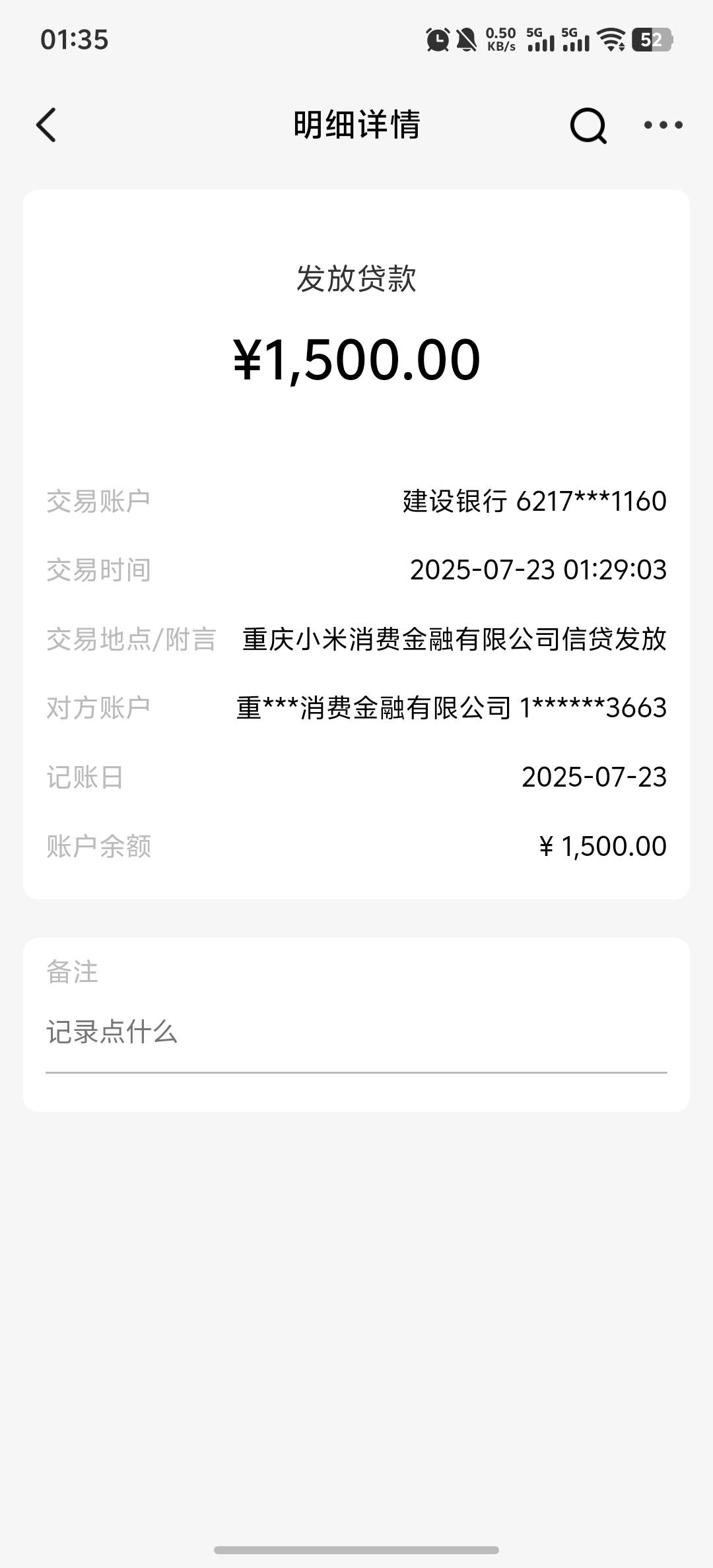Screen dimensions: 713x1568
Task: Open the search icon
Action: (588, 125)
